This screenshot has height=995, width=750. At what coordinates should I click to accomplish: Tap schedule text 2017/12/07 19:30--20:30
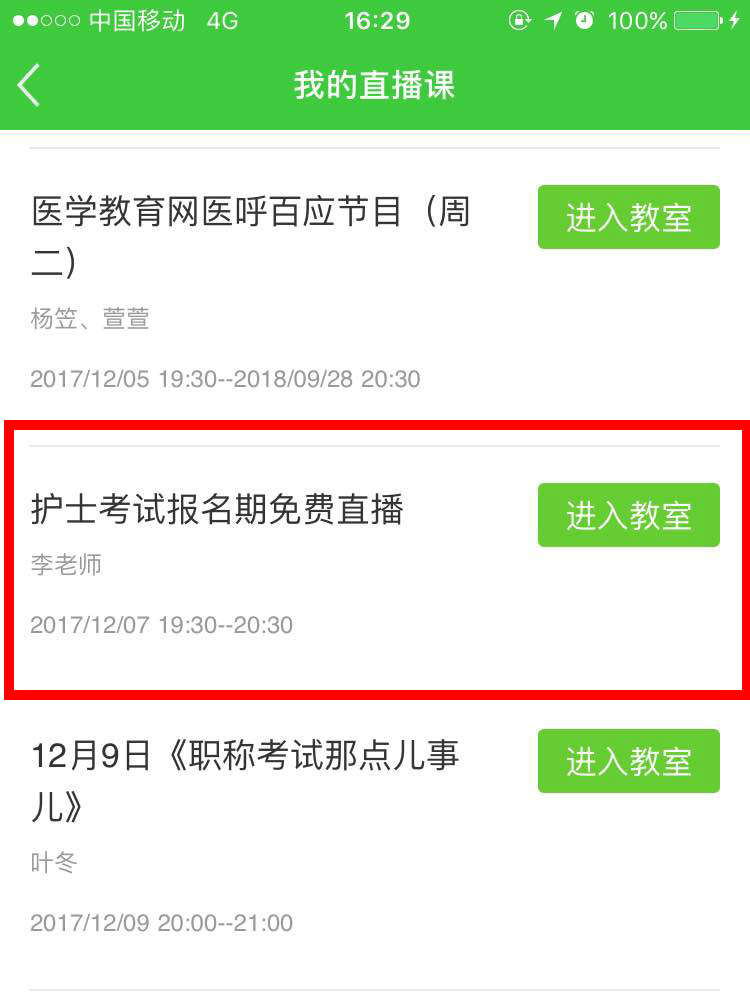click(160, 625)
